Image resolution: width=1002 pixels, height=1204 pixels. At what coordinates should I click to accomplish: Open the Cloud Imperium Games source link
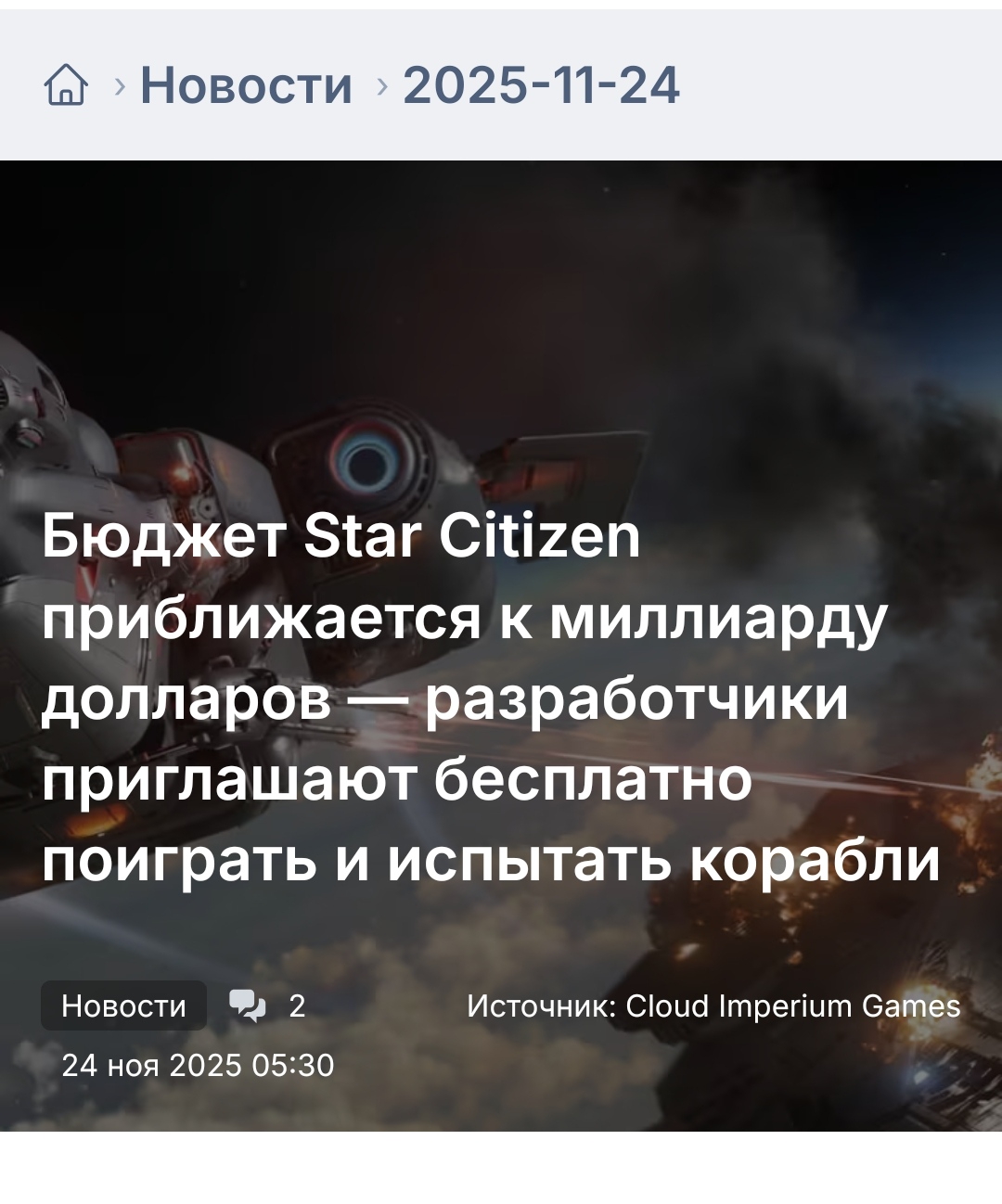(793, 1005)
